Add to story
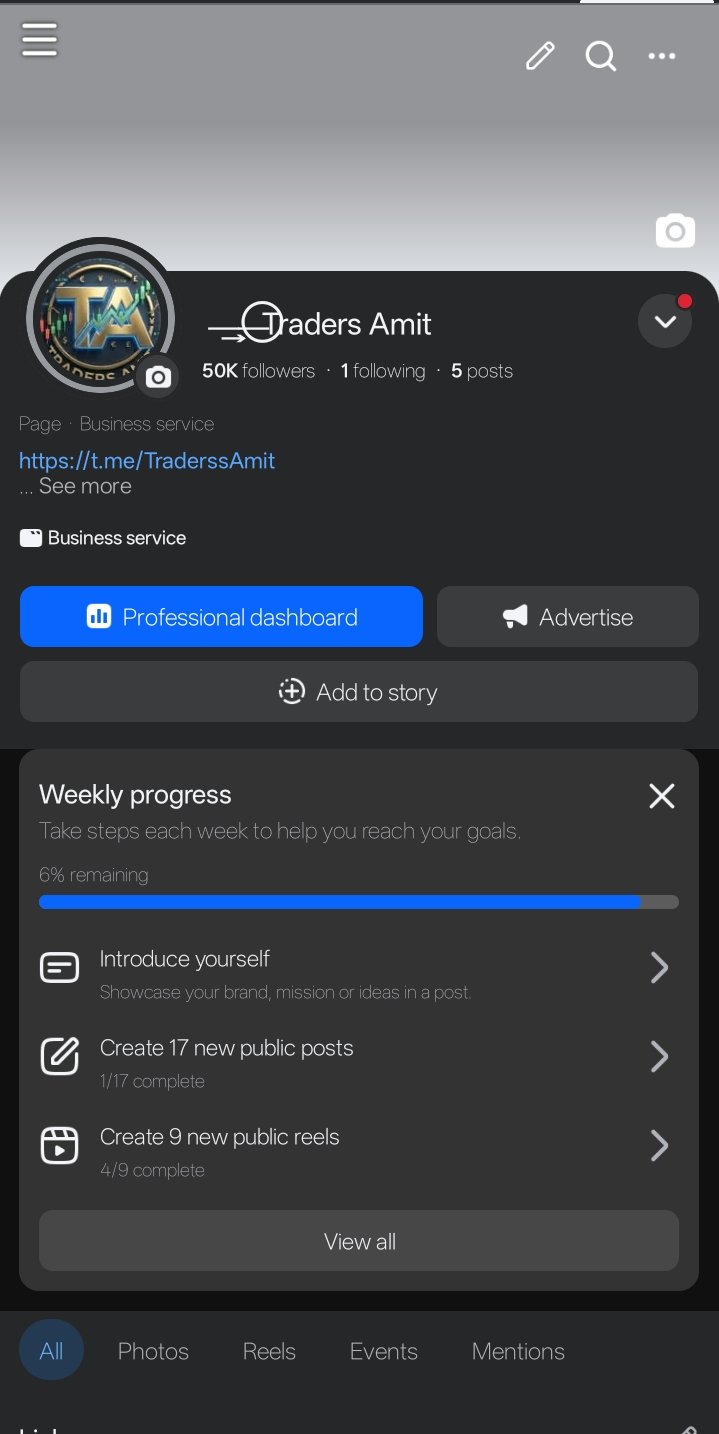 359,692
